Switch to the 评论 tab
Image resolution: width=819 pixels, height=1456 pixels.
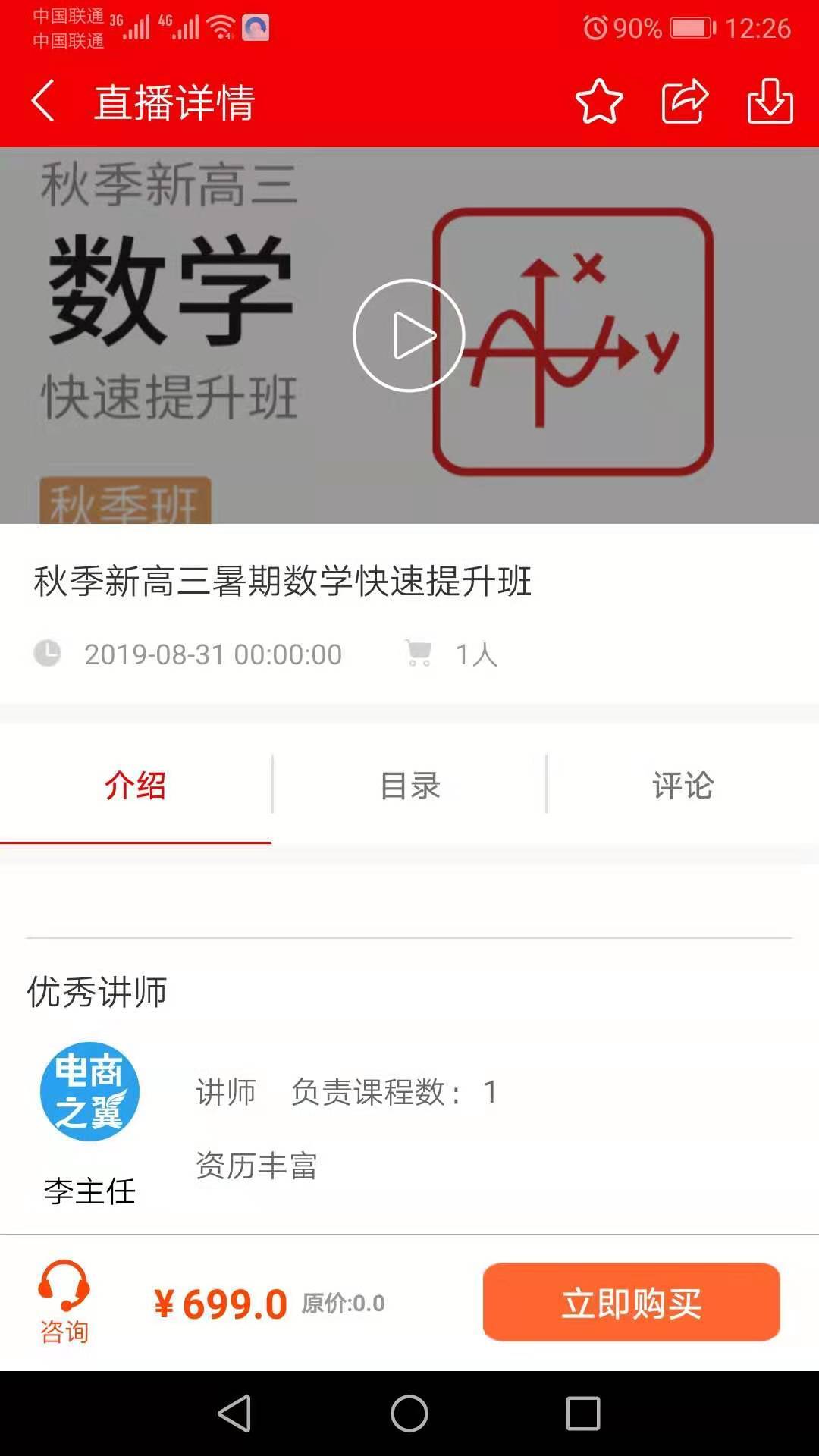click(x=680, y=787)
